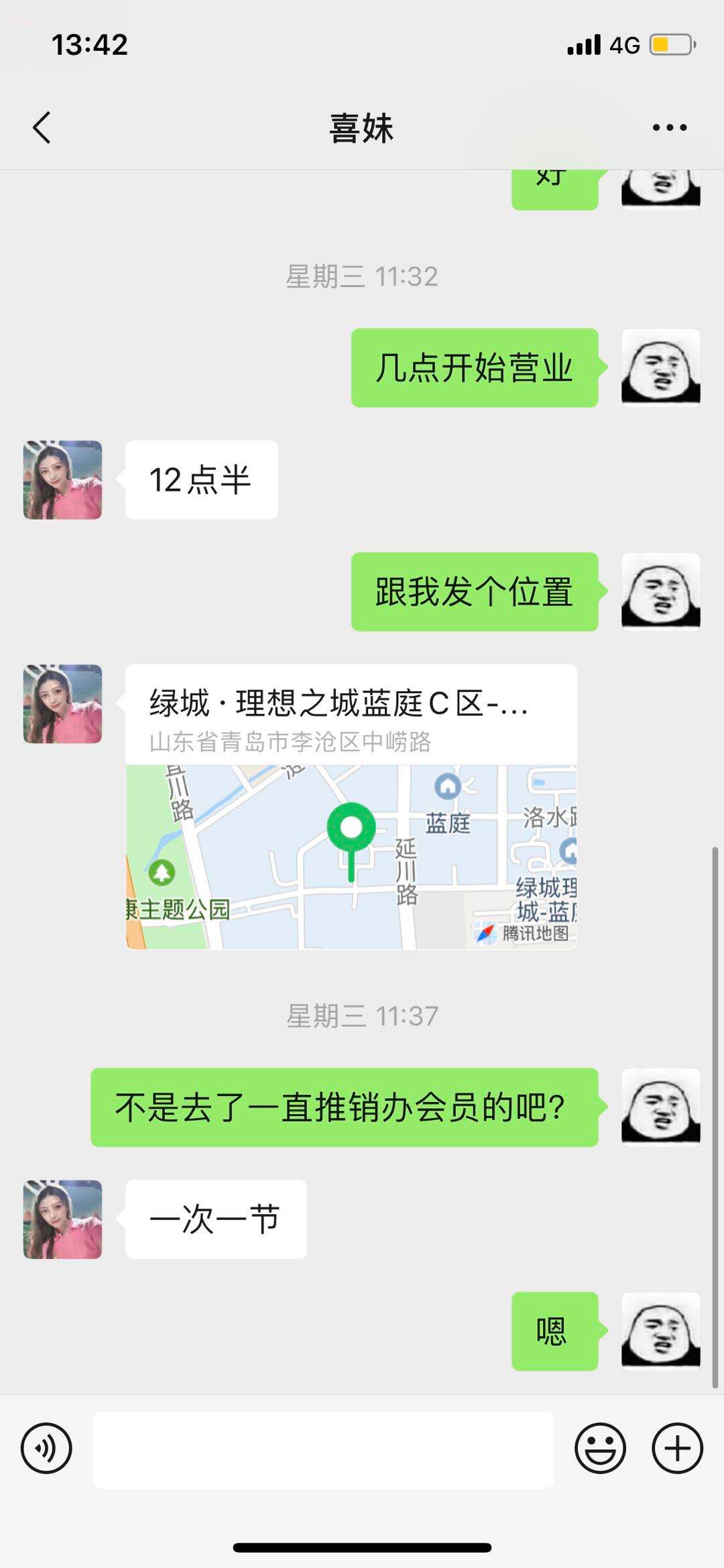Screen dimensions: 724x1568
Task: Go back to the chat list
Action: pyautogui.click(x=42, y=127)
